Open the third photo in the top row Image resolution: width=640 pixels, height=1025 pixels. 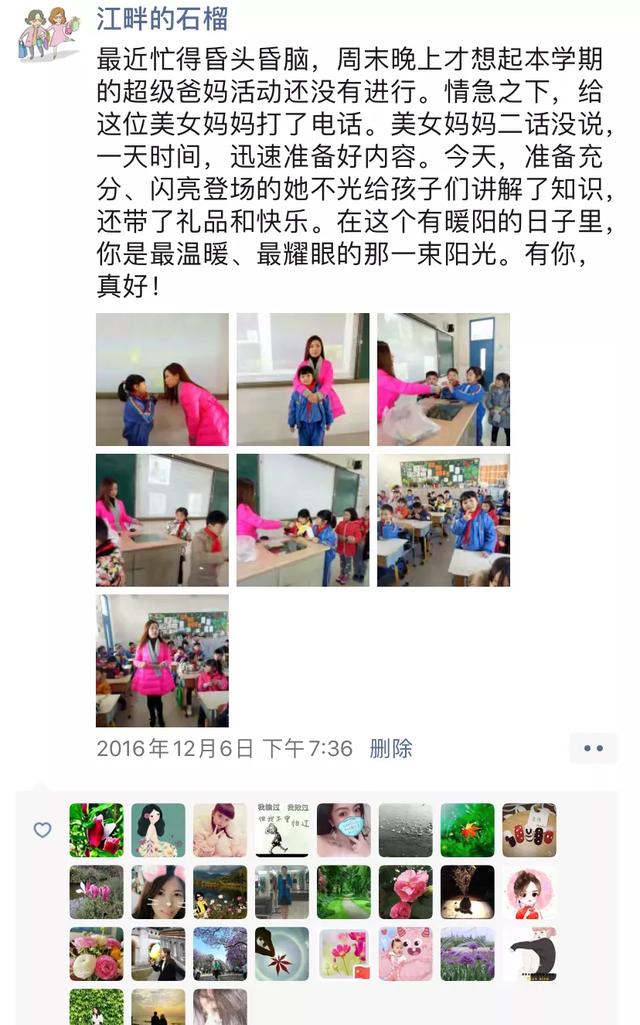[x=443, y=379]
